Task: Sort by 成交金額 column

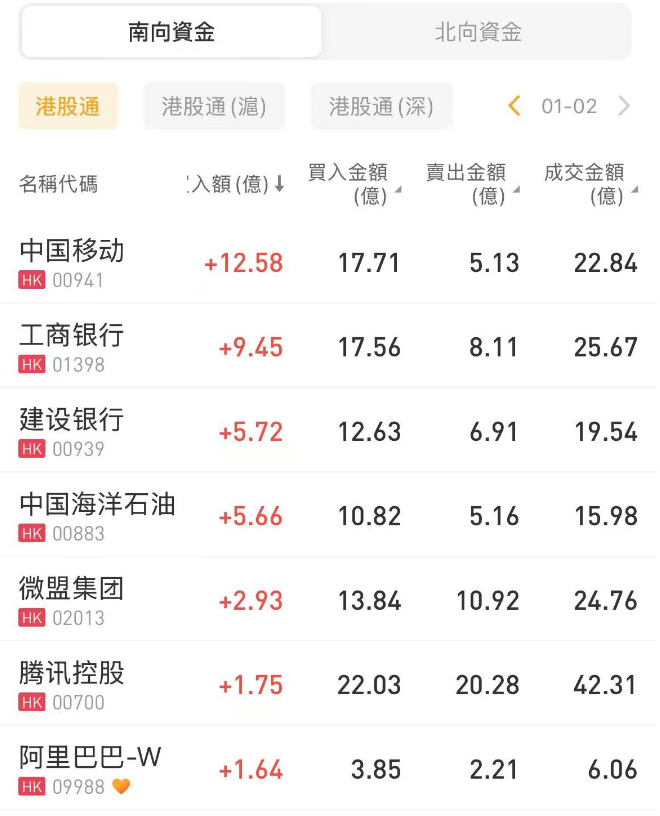Action: coord(586,184)
